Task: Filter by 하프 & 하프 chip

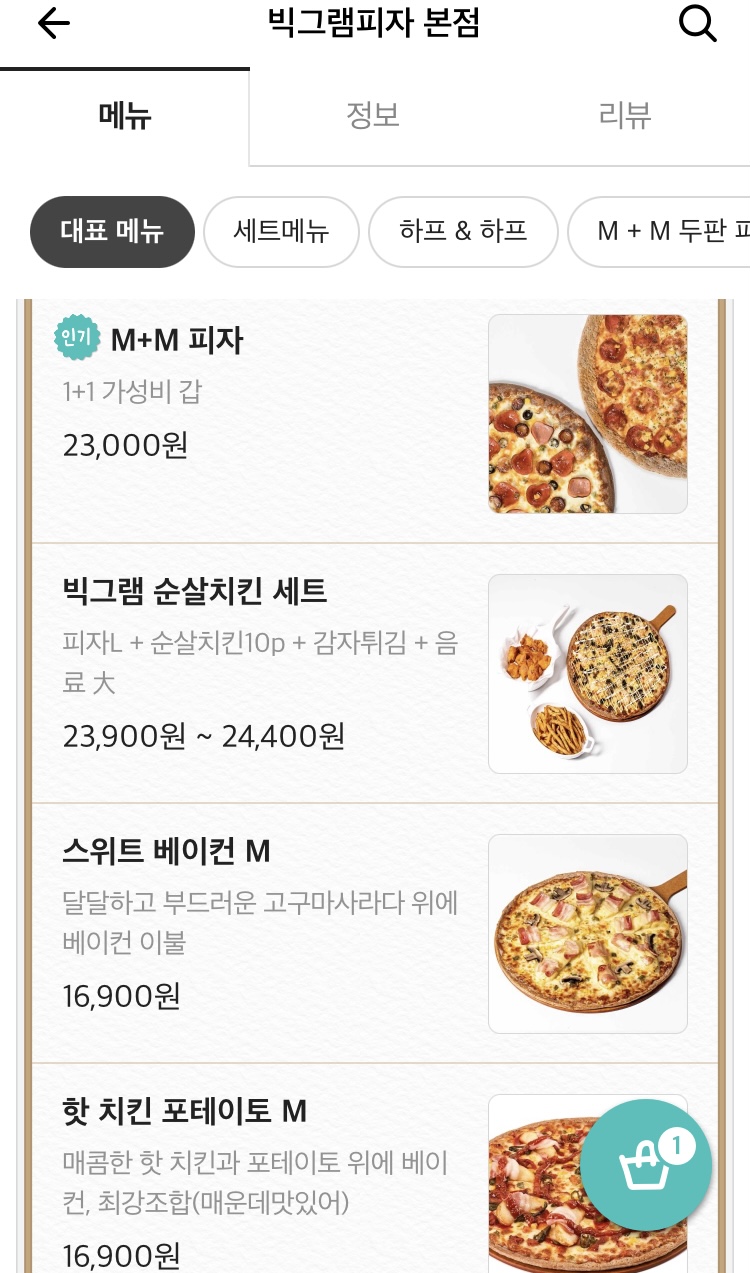Action: (463, 232)
